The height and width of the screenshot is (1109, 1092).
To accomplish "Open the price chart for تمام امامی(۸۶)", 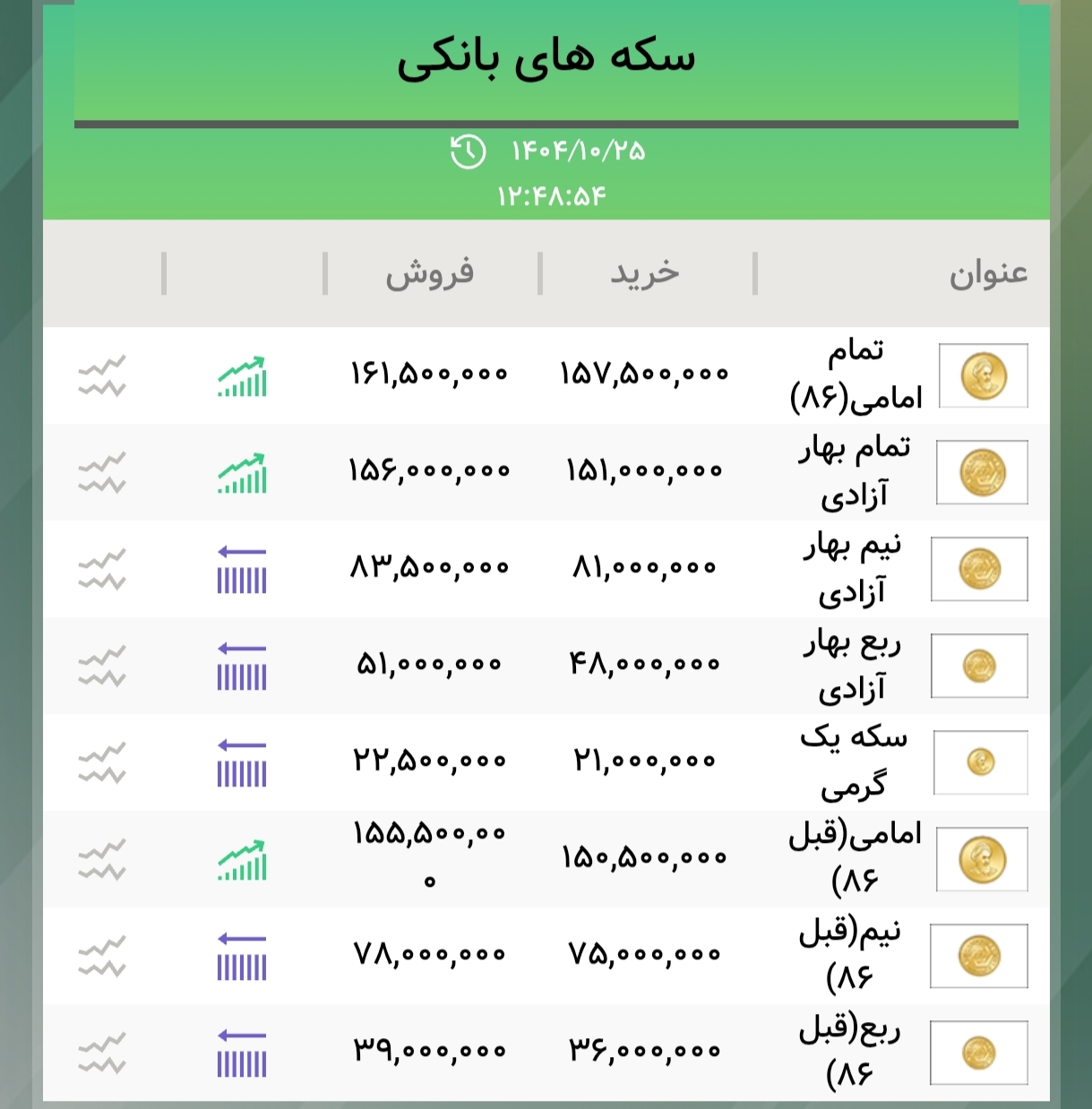I will pos(101,376).
